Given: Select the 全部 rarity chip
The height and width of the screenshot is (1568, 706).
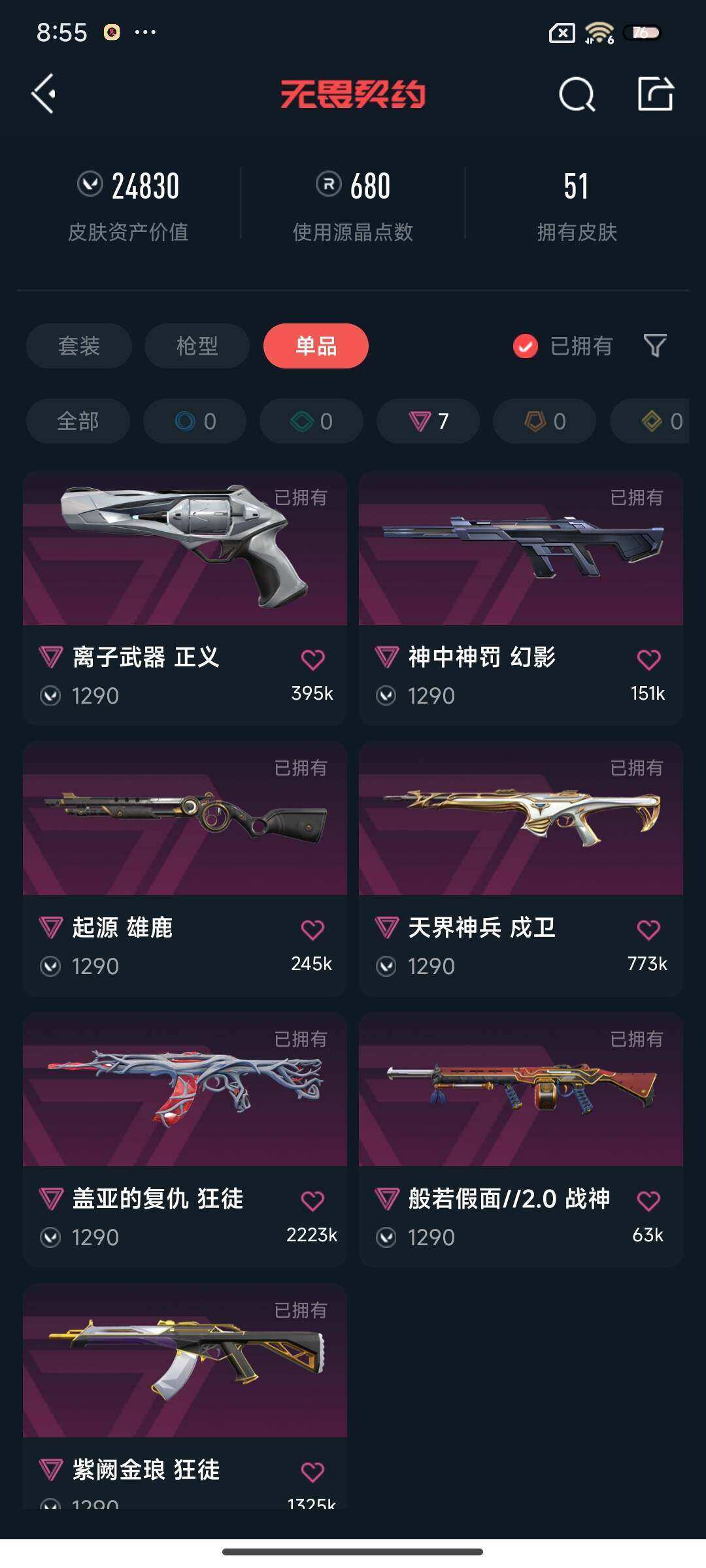Looking at the screenshot, I should tap(78, 421).
